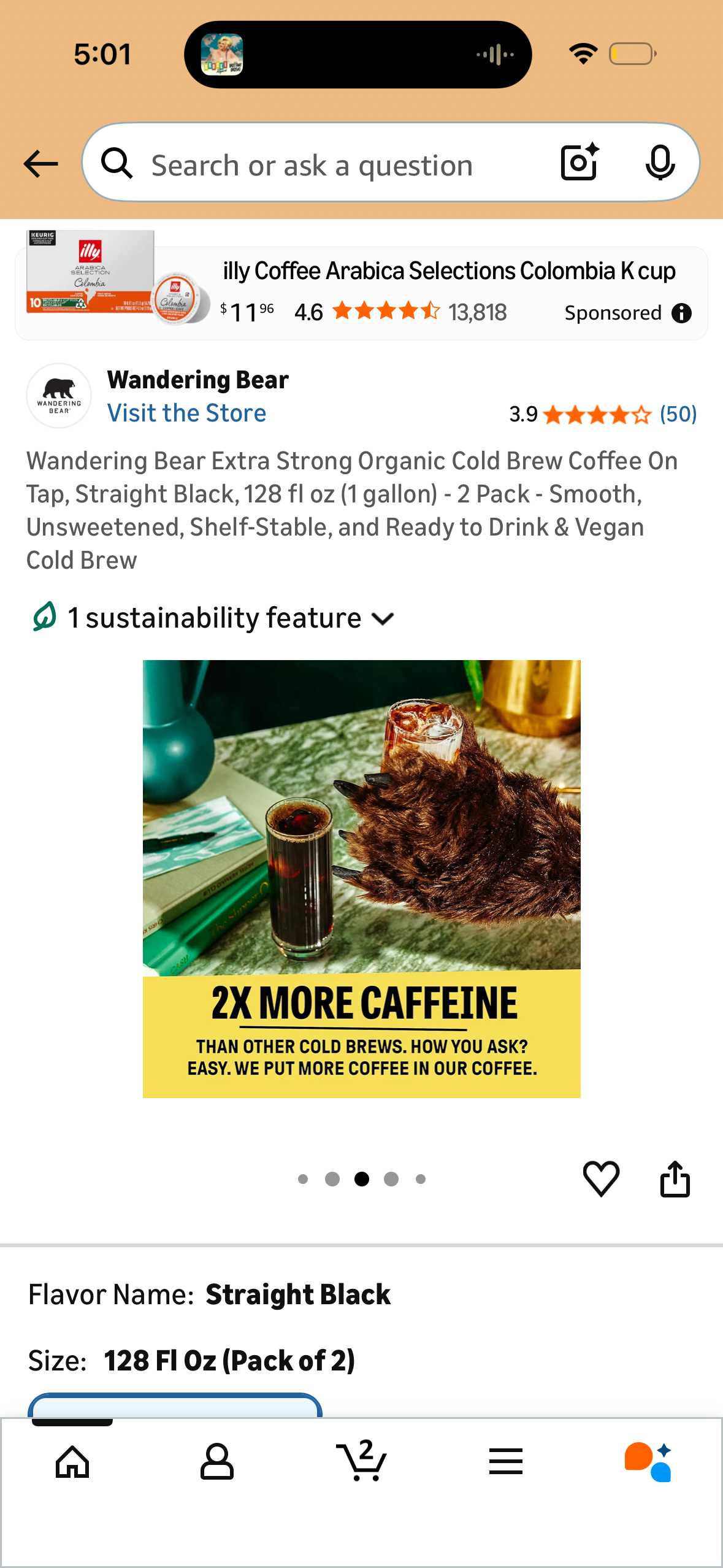Image resolution: width=723 pixels, height=1568 pixels.
Task: Open visual search with the camera icon
Action: [577, 163]
